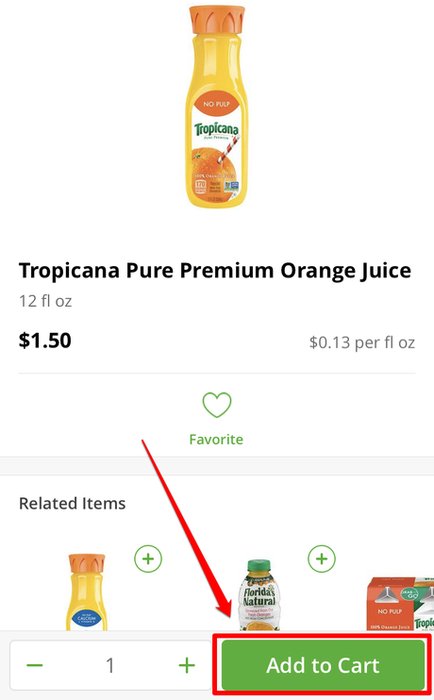Add the calcium Tropicana related item

[x=148, y=558]
